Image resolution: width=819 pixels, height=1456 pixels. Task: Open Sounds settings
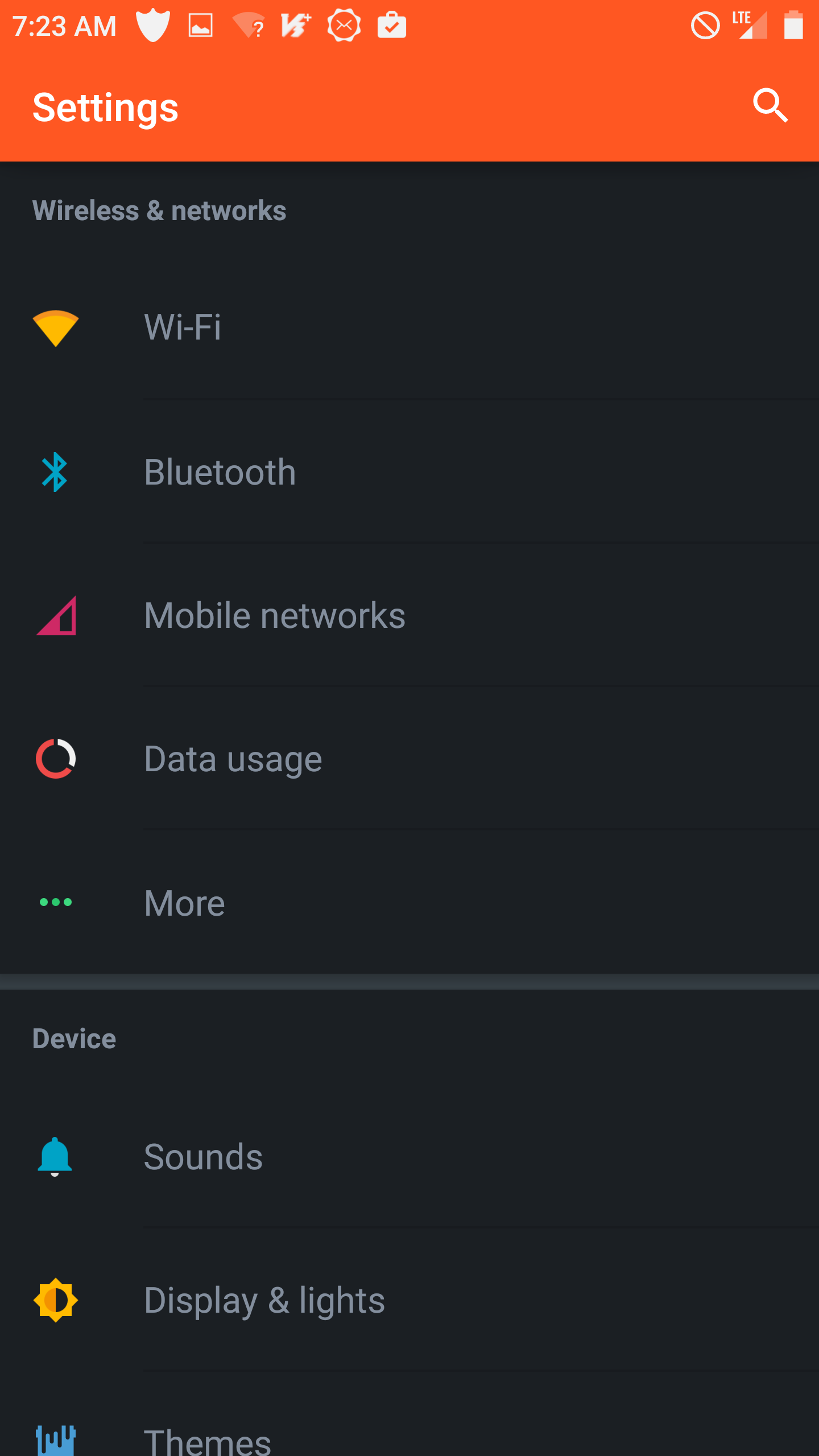pyautogui.click(x=203, y=1157)
